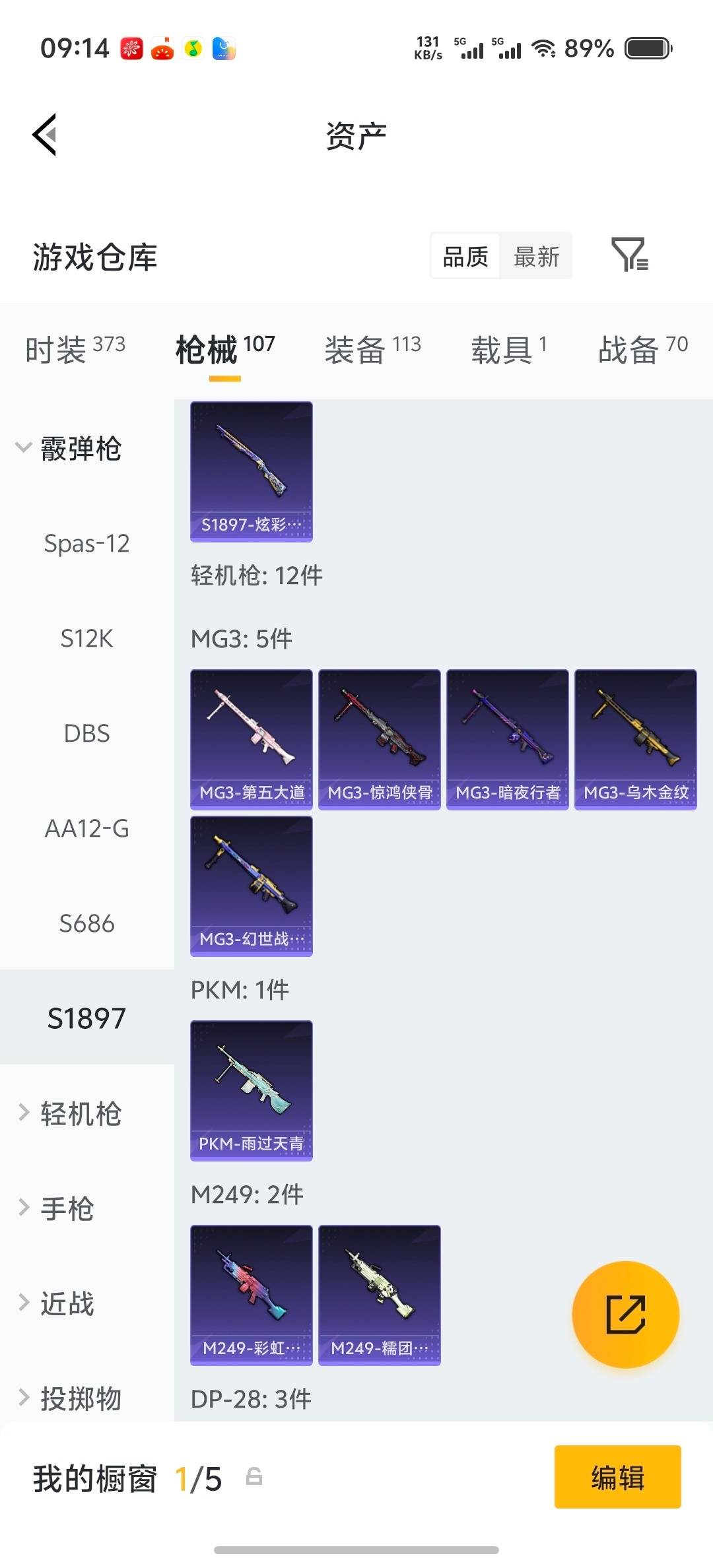The width and height of the screenshot is (713, 1568).
Task: Select the MG3-惊鸿侠骨 thumbnail
Action: click(379, 738)
